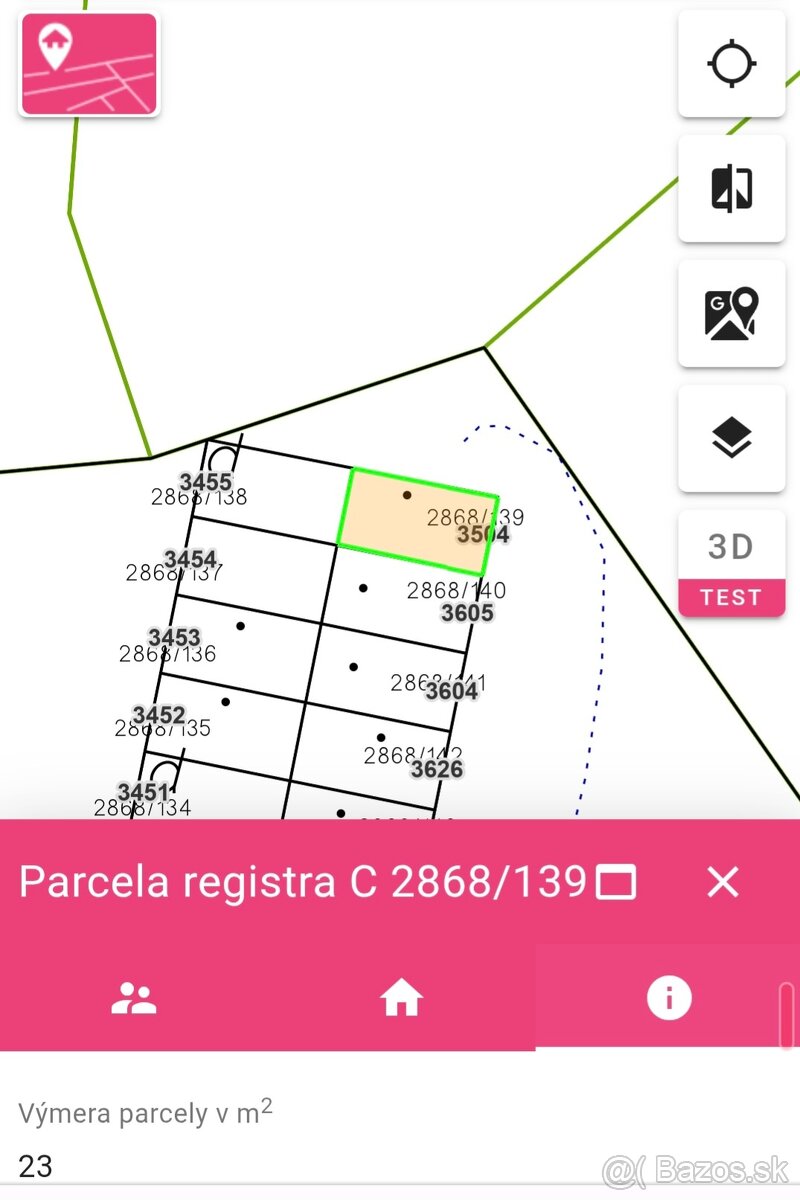Switch to the owners tab
800x1200 pixels.
(x=134, y=998)
